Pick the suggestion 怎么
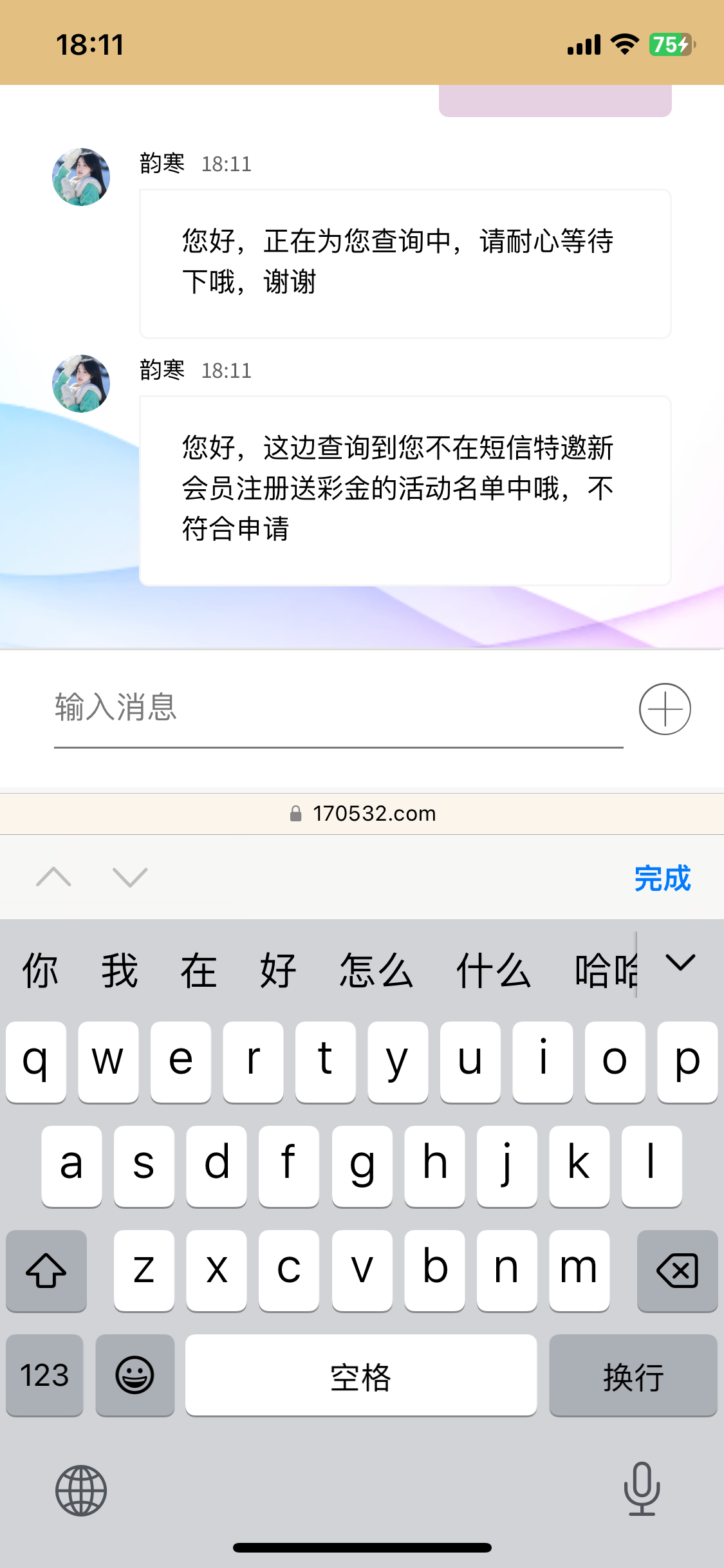The height and width of the screenshot is (1568, 724). [376, 971]
